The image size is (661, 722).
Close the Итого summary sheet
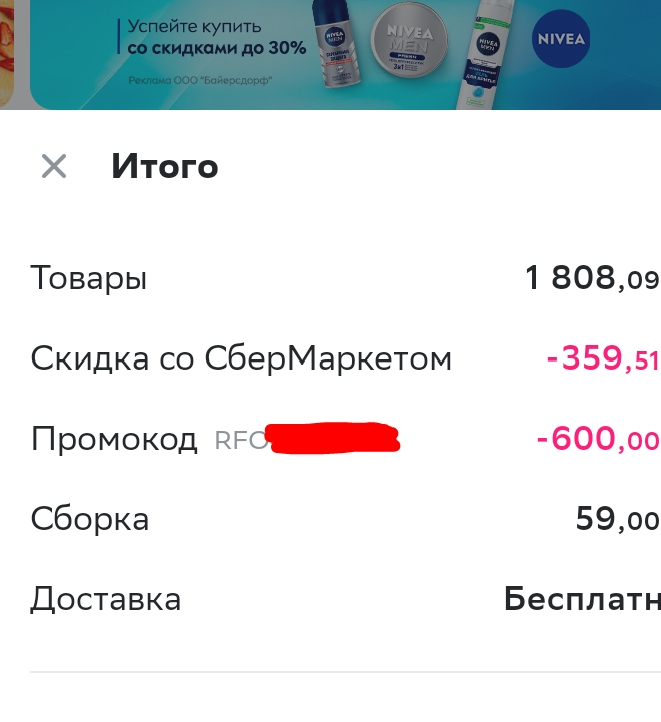tap(54, 166)
